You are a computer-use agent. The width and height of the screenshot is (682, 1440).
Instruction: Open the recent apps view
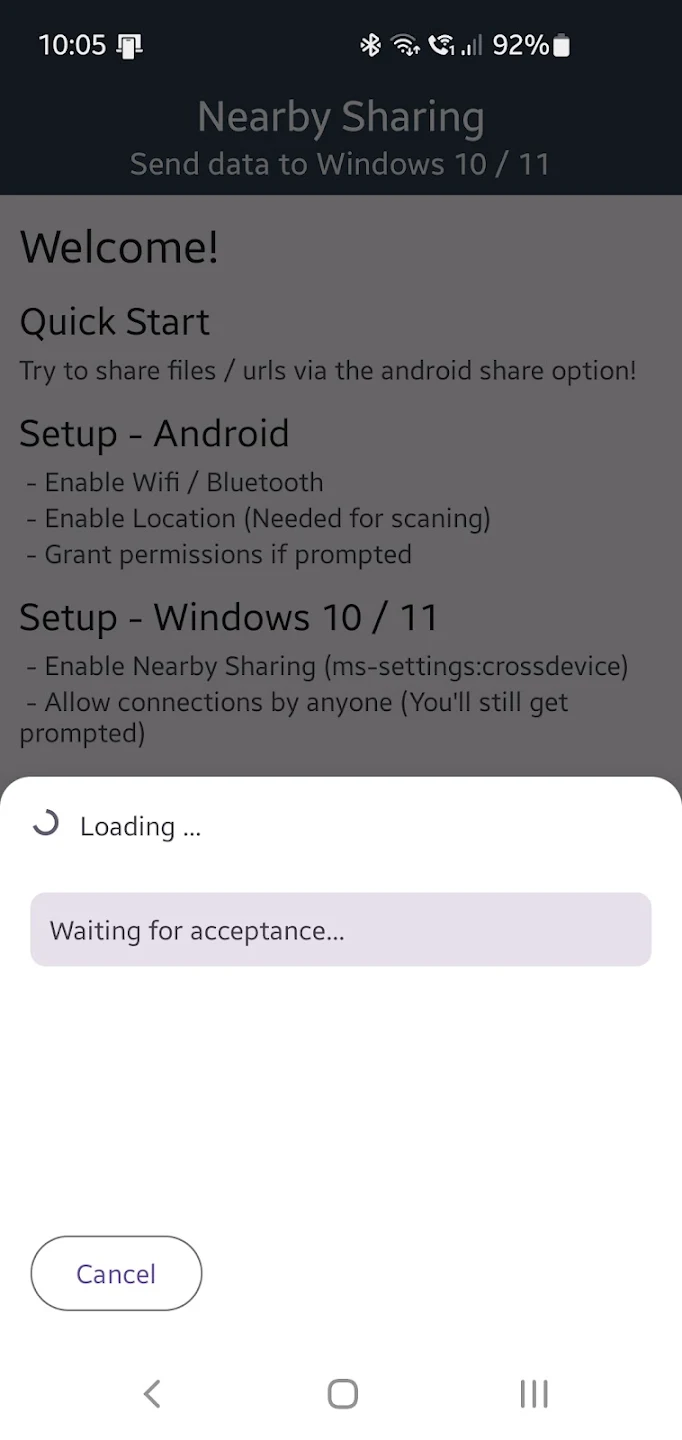(534, 1393)
